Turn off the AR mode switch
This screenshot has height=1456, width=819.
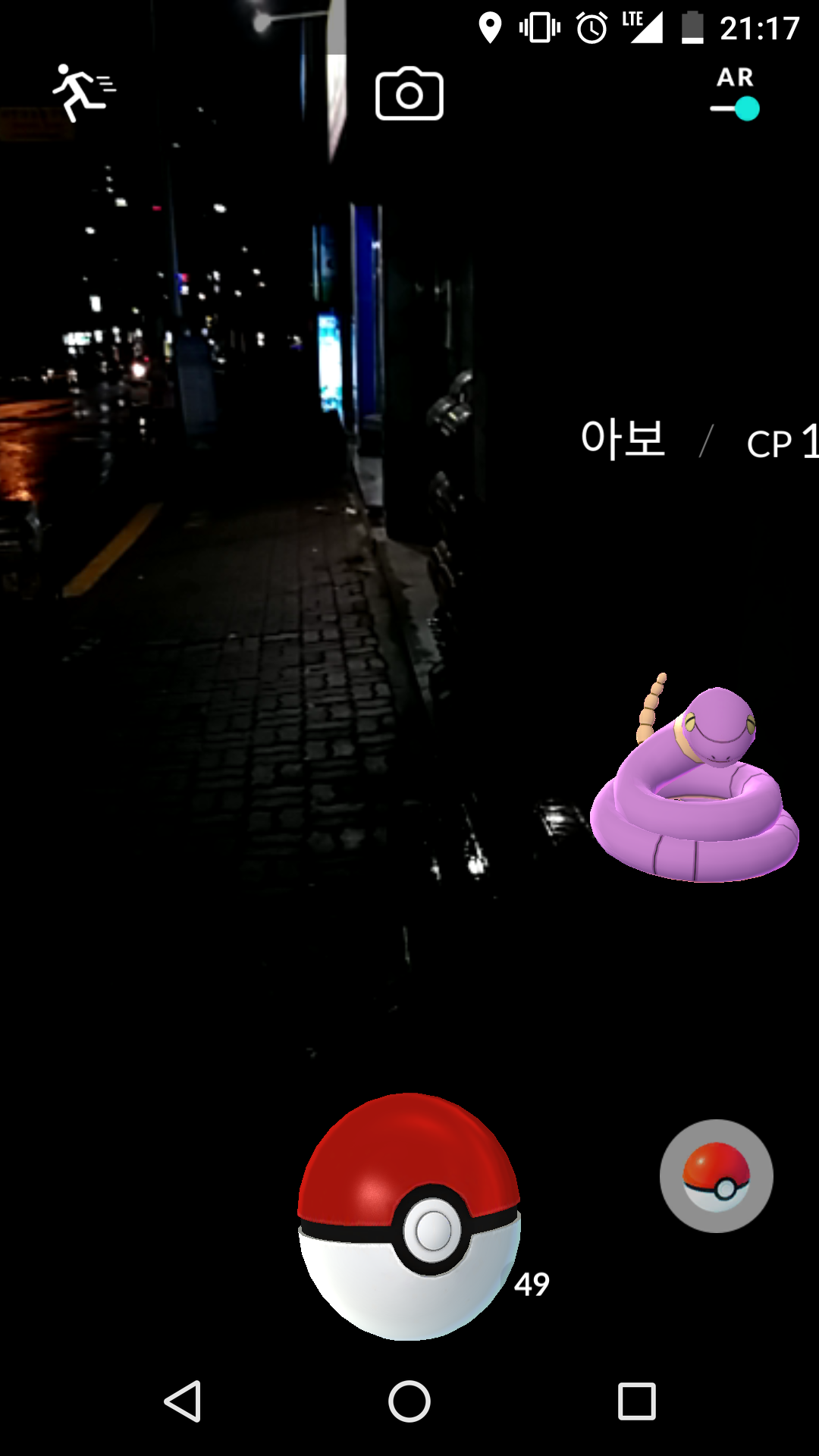click(736, 108)
